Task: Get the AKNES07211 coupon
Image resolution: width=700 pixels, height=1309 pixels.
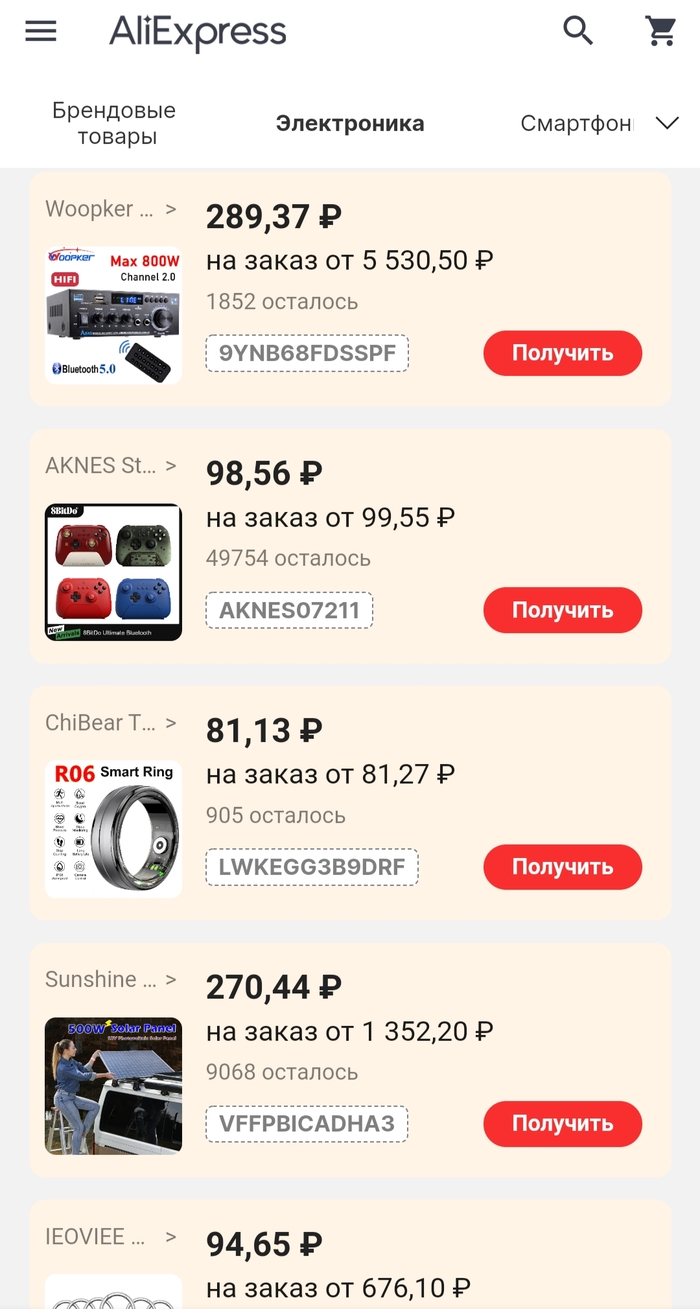Action: (562, 610)
